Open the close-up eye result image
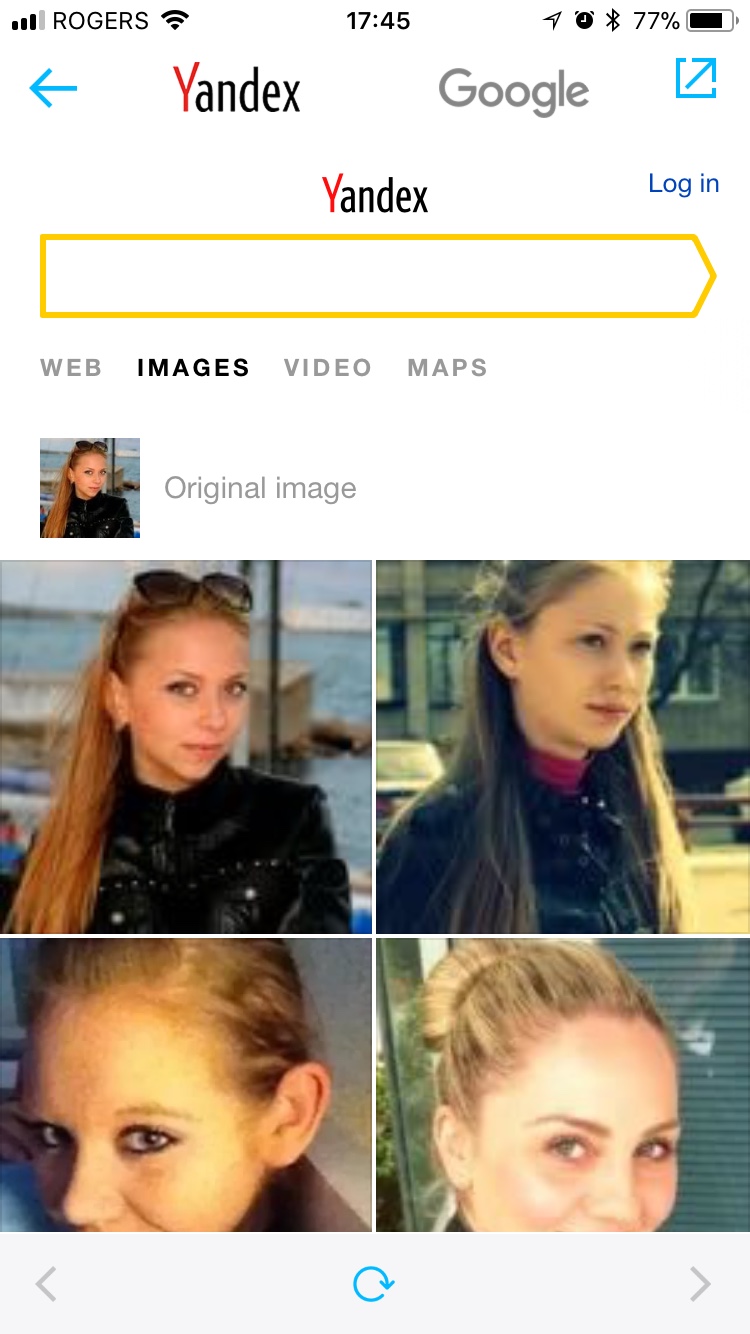The height and width of the screenshot is (1334, 750). (x=186, y=1085)
